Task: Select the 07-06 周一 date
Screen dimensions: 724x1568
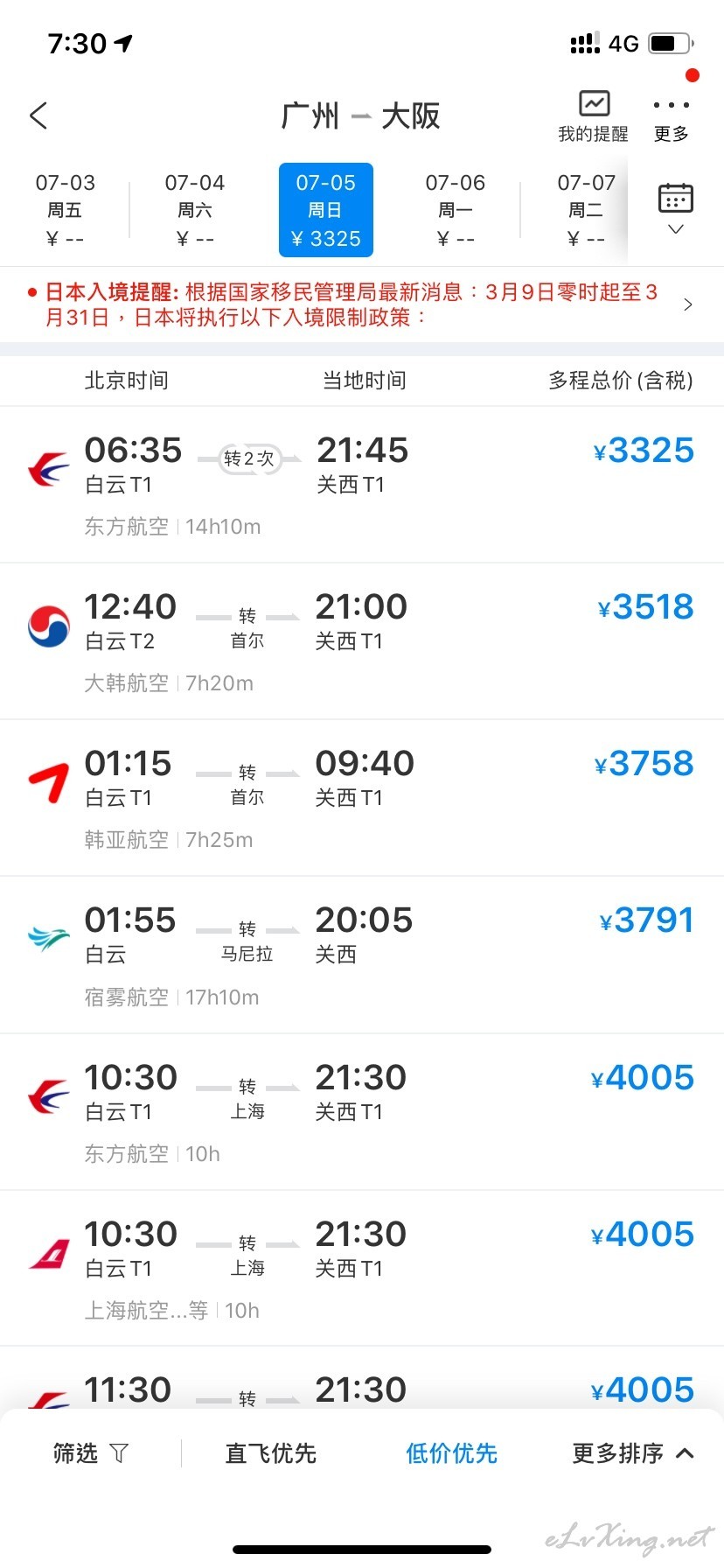Action: (x=456, y=210)
